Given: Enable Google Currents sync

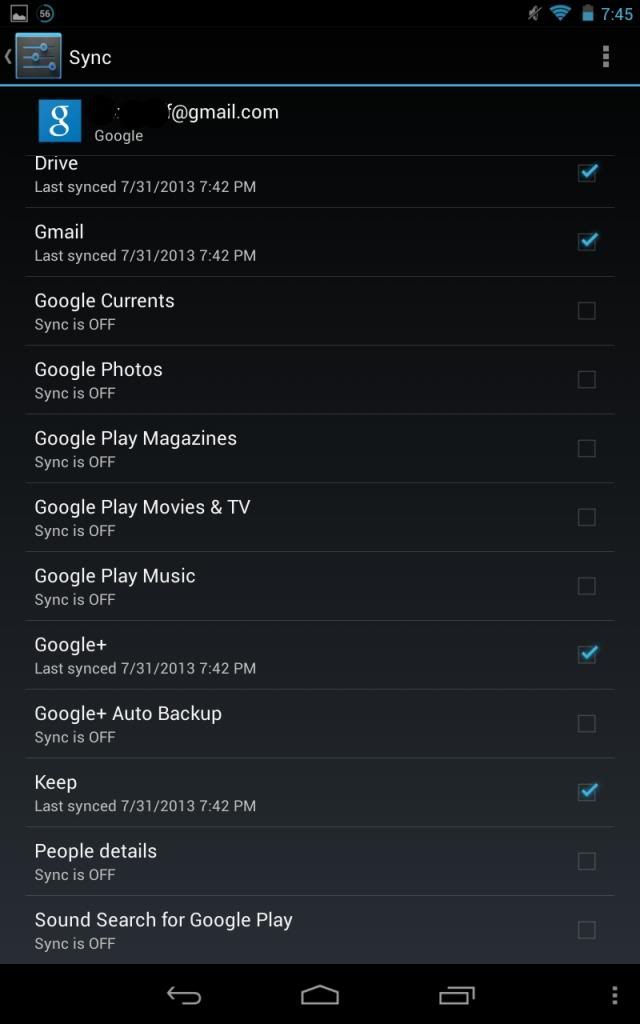Looking at the screenshot, I should coord(587,311).
